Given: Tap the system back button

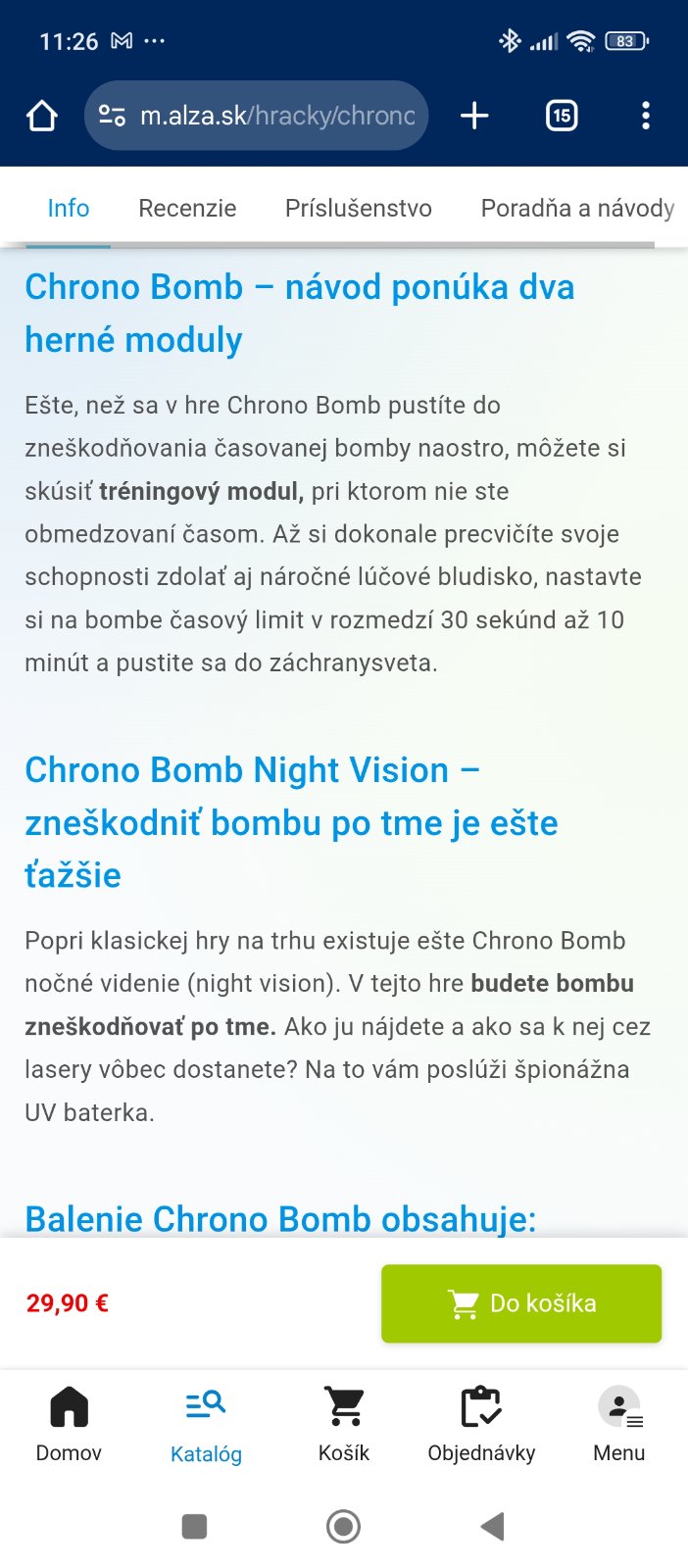Looking at the screenshot, I should click(492, 1526).
